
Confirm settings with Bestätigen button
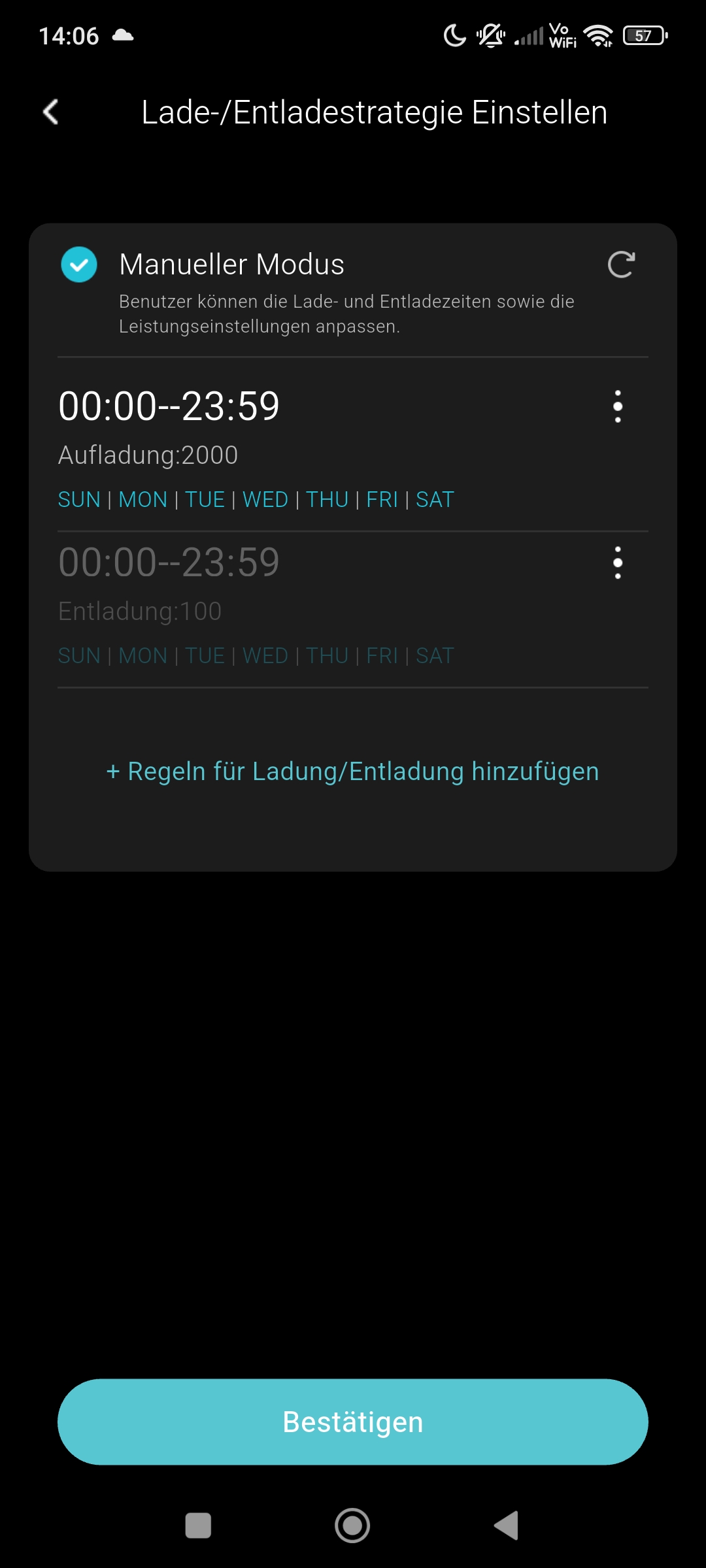(x=353, y=1422)
